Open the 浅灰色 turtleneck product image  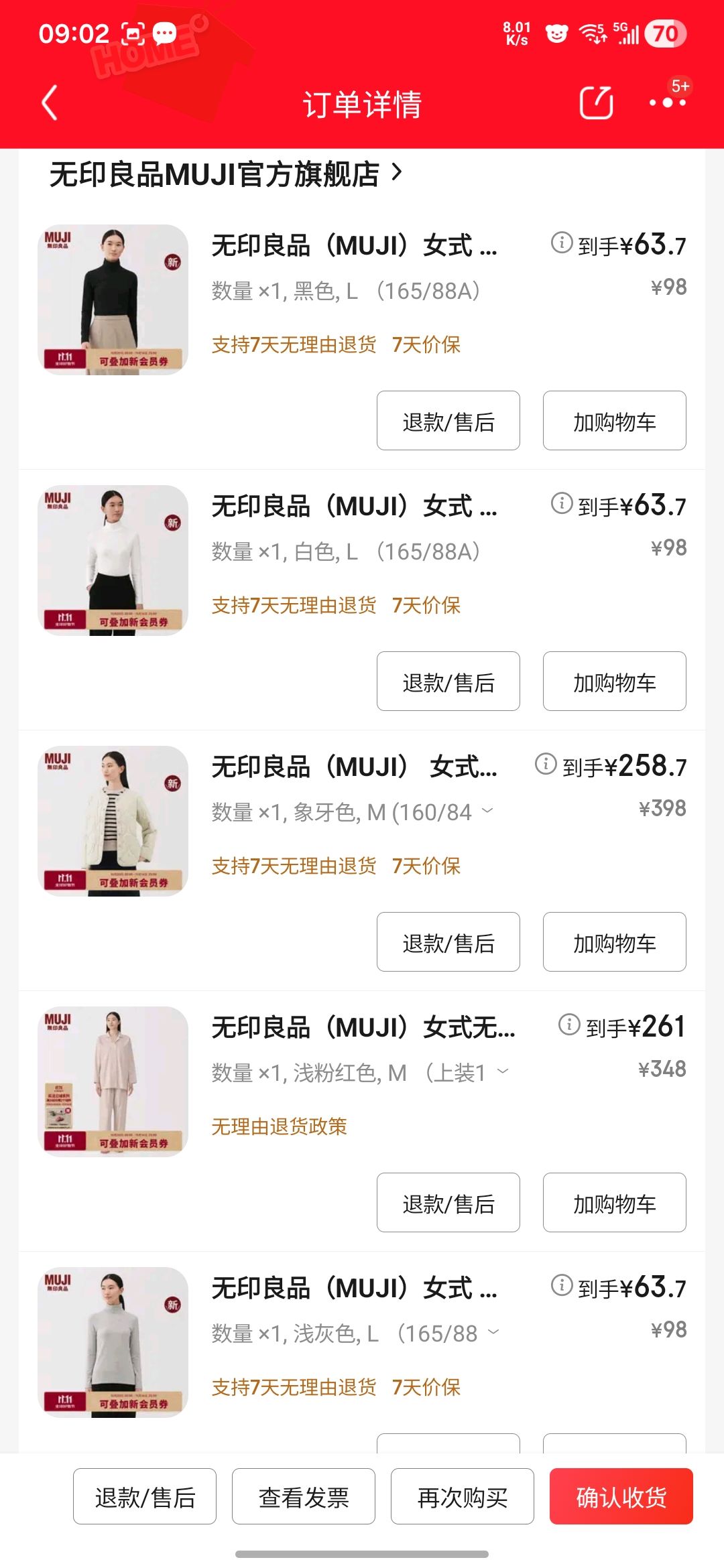[113, 1342]
